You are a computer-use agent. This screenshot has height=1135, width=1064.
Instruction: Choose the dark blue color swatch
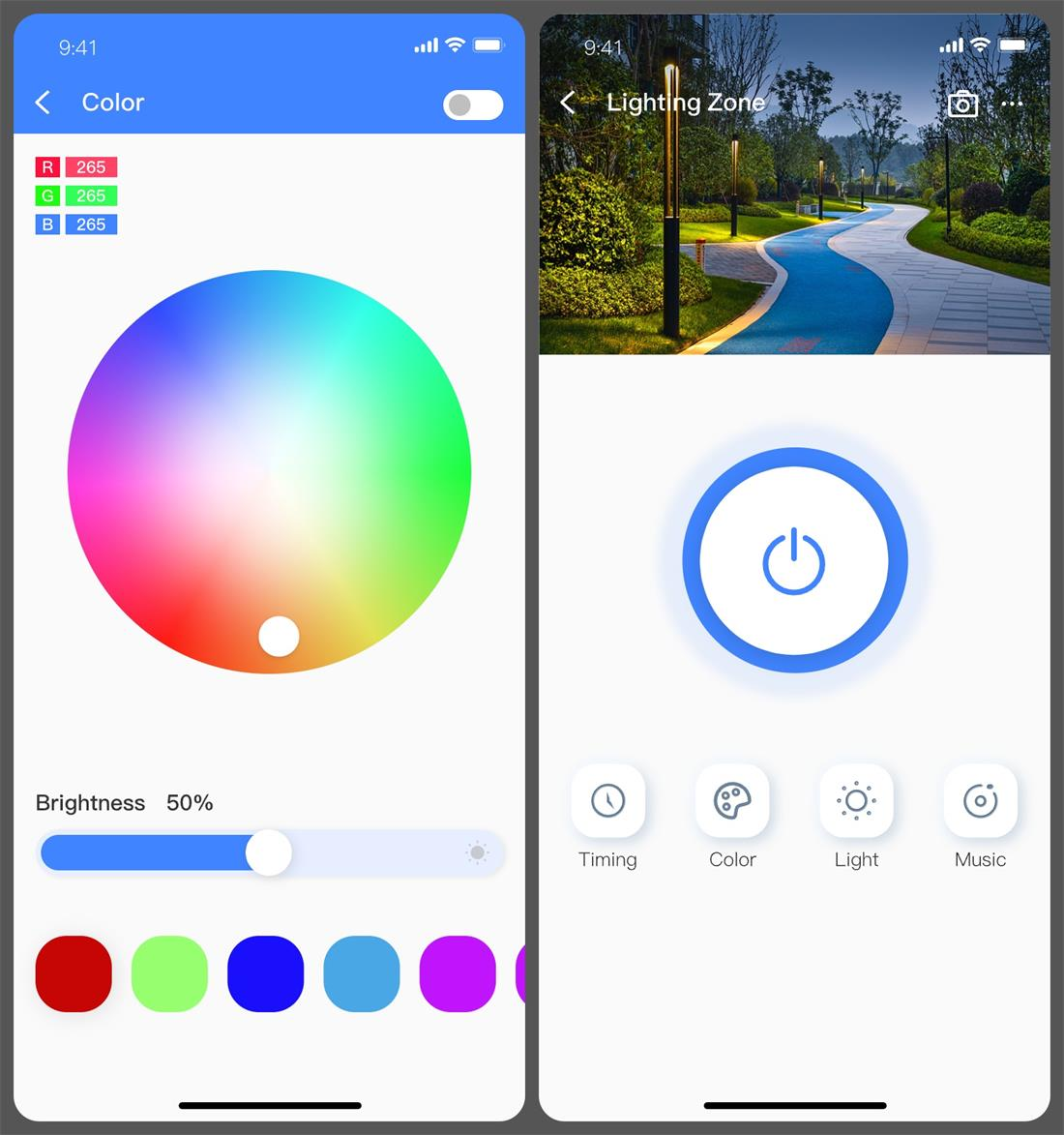[265, 973]
